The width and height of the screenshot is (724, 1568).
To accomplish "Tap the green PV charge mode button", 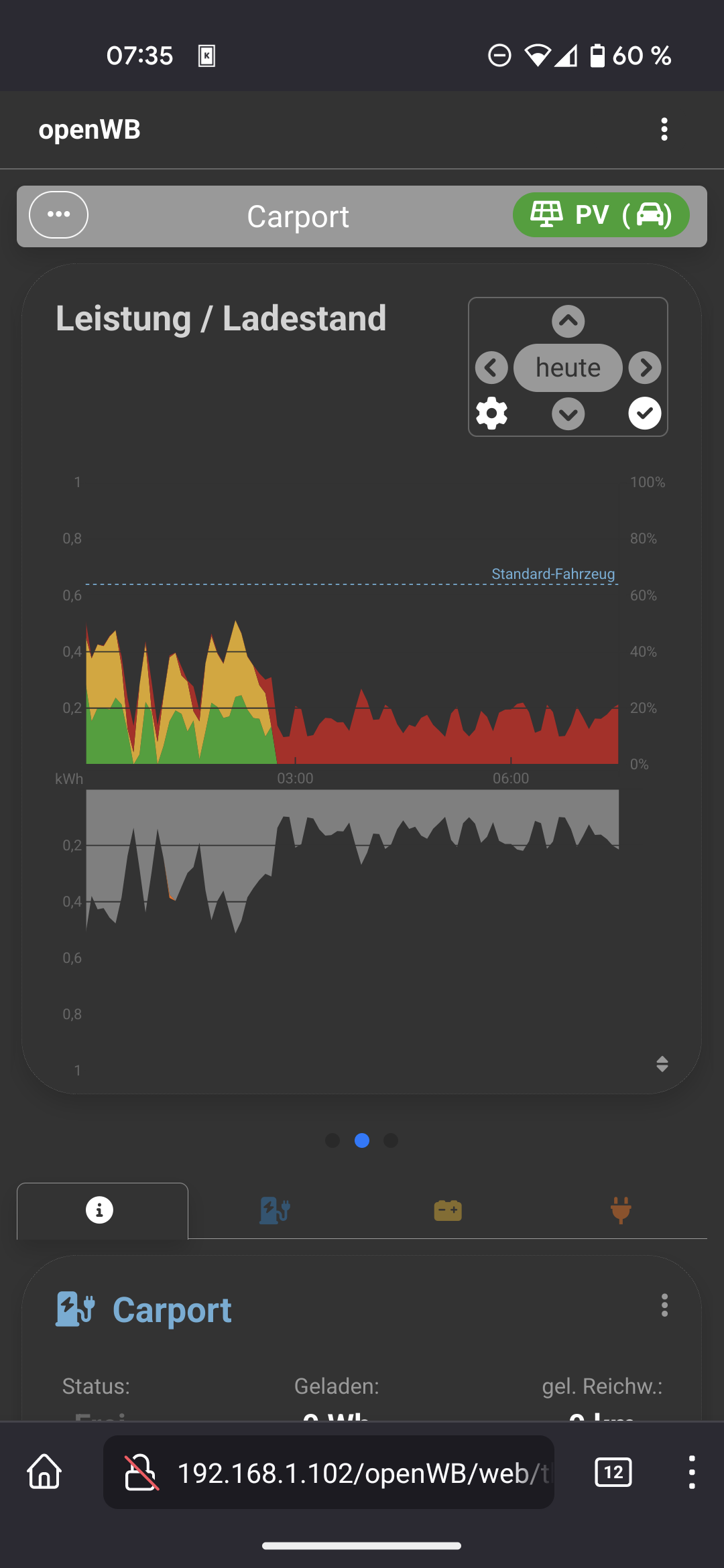I will coord(601,215).
